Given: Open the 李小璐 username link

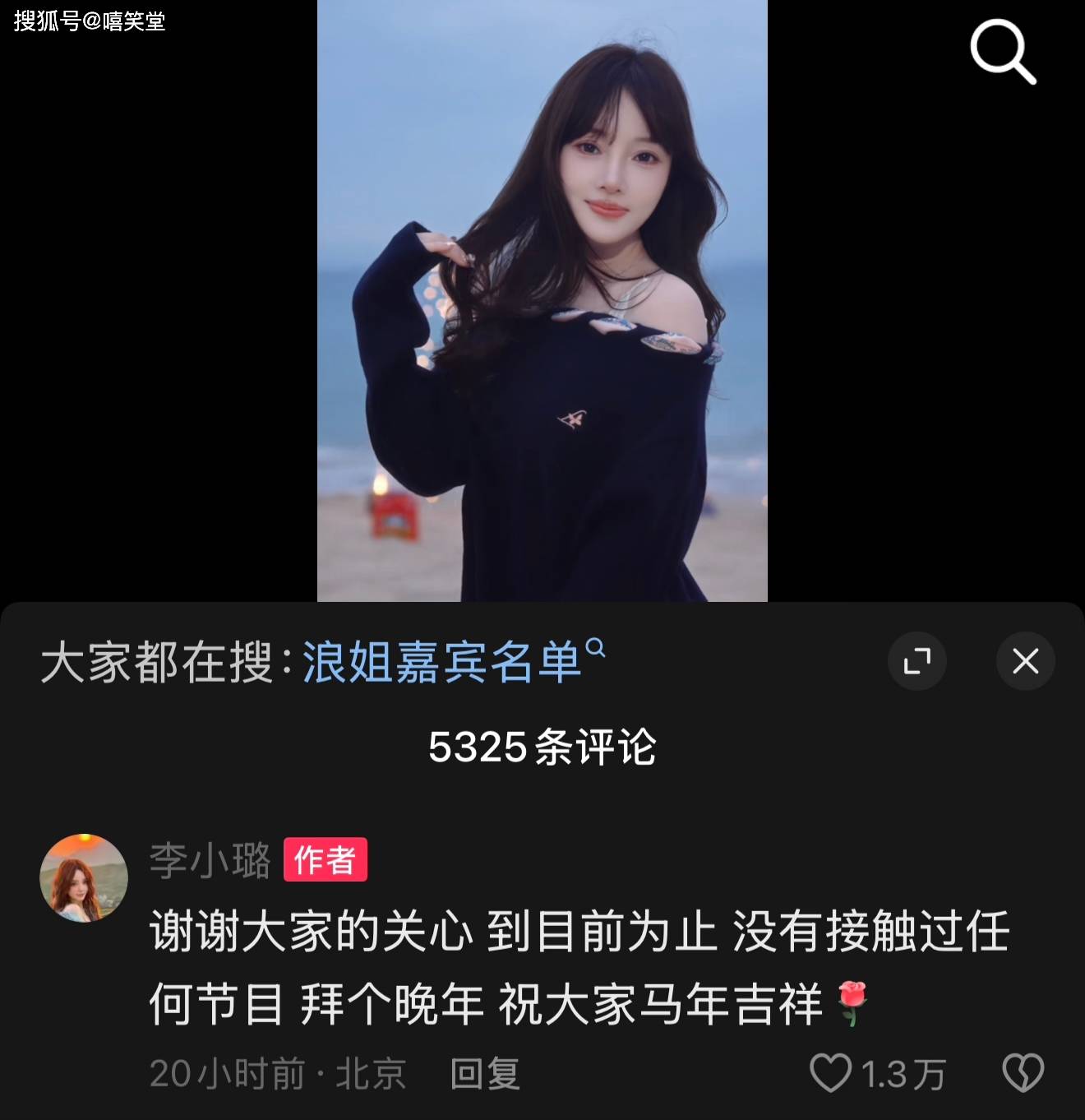Looking at the screenshot, I should coord(210,861).
